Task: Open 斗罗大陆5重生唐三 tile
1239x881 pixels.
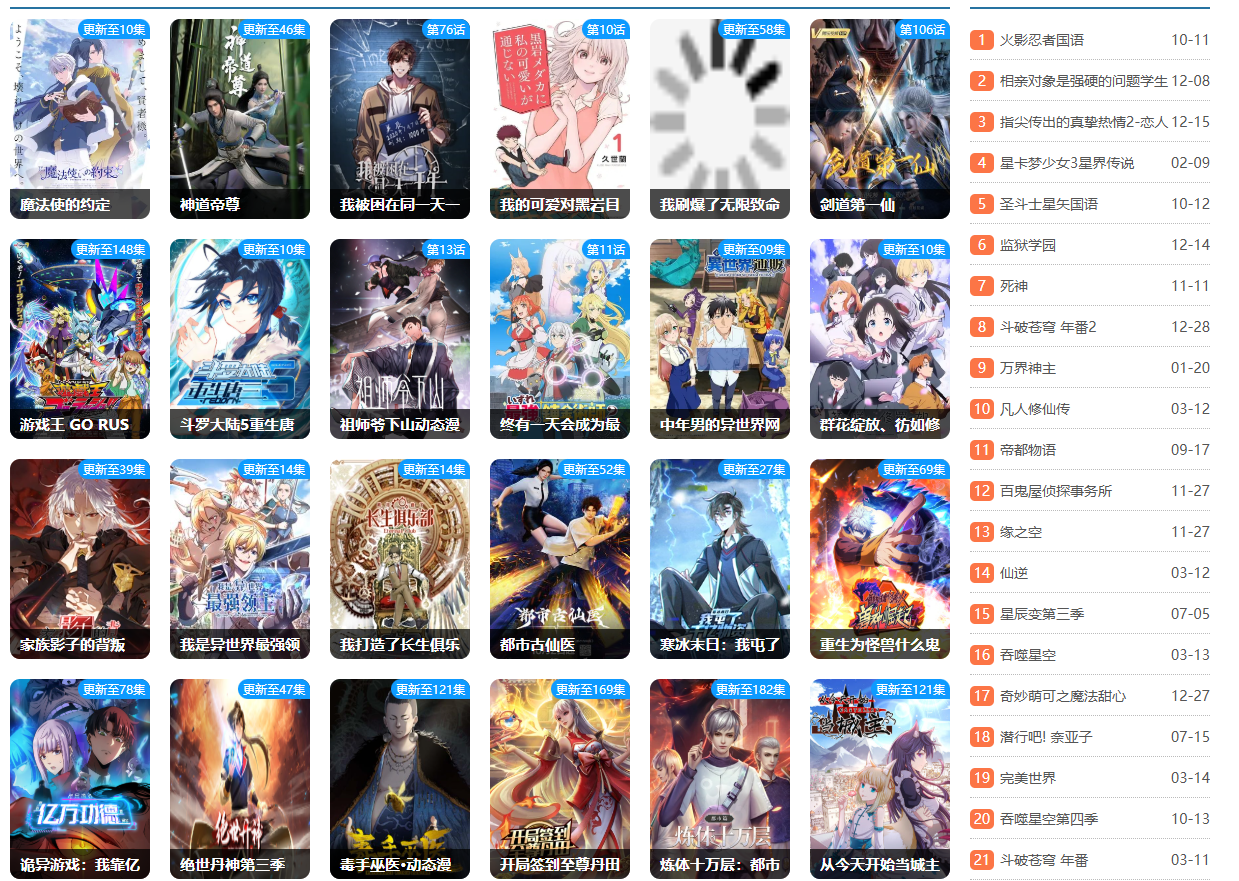Action: [240, 338]
